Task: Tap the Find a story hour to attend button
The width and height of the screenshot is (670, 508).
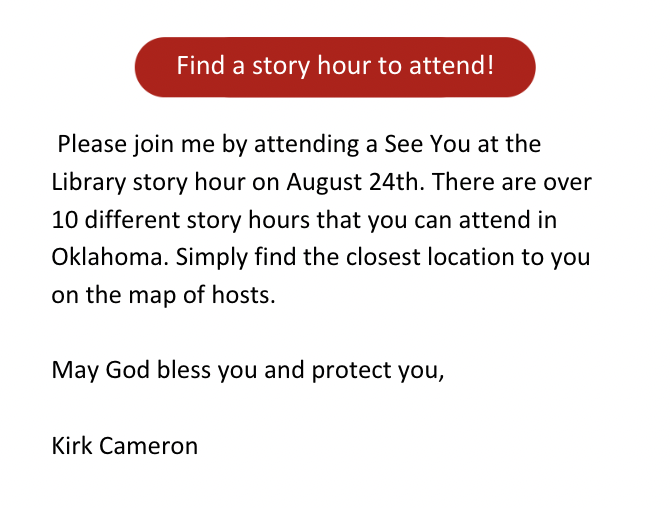Action: point(335,67)
